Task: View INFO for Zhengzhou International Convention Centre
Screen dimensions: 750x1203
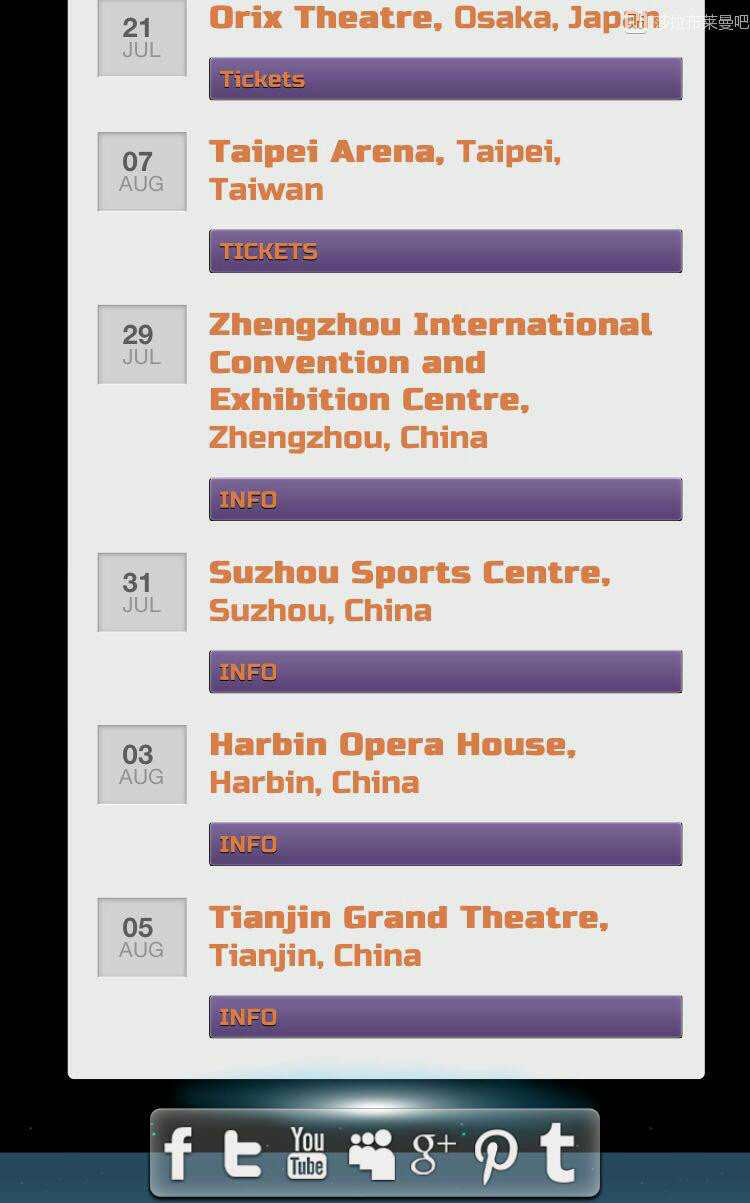Action: pyautogui.click(x=445, y=499)
